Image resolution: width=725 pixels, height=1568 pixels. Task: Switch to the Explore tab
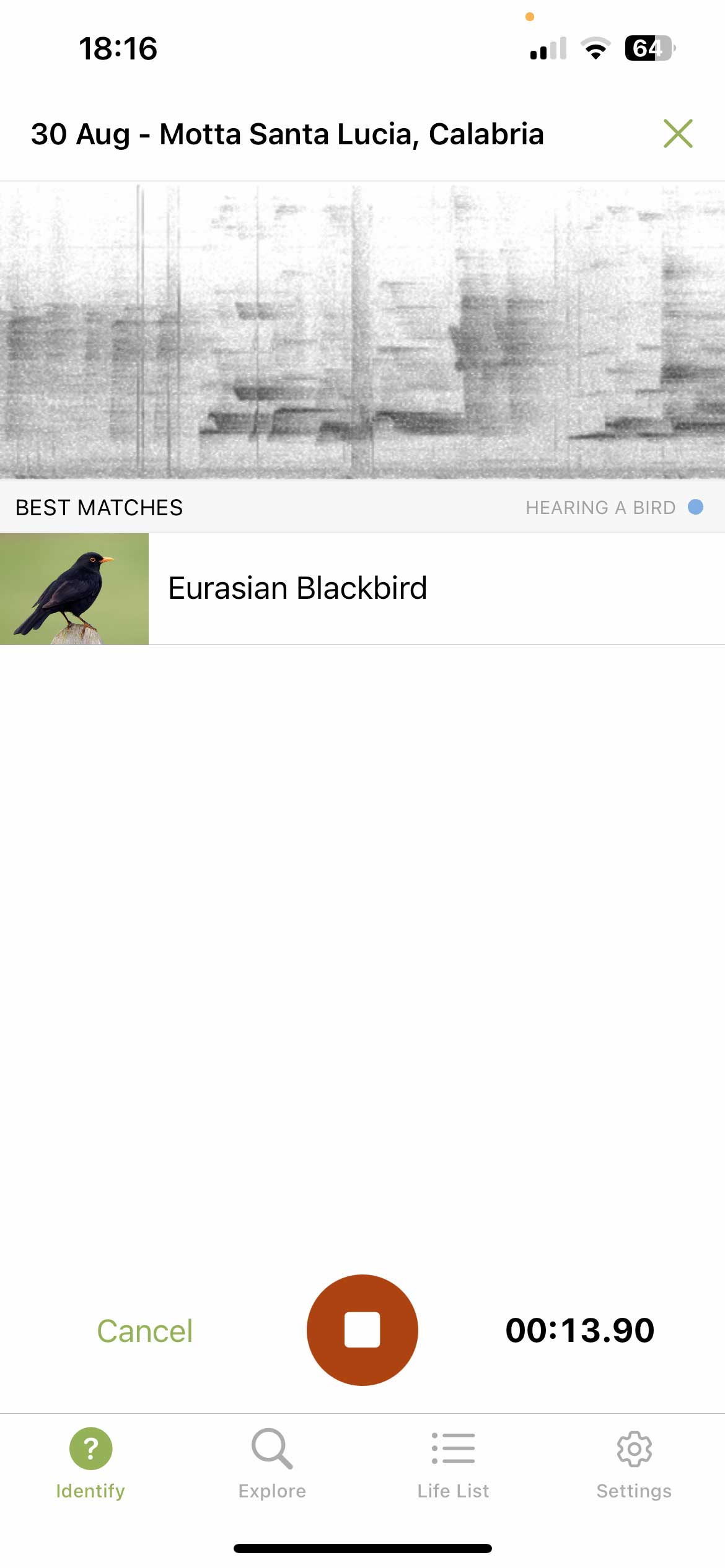272,1463
